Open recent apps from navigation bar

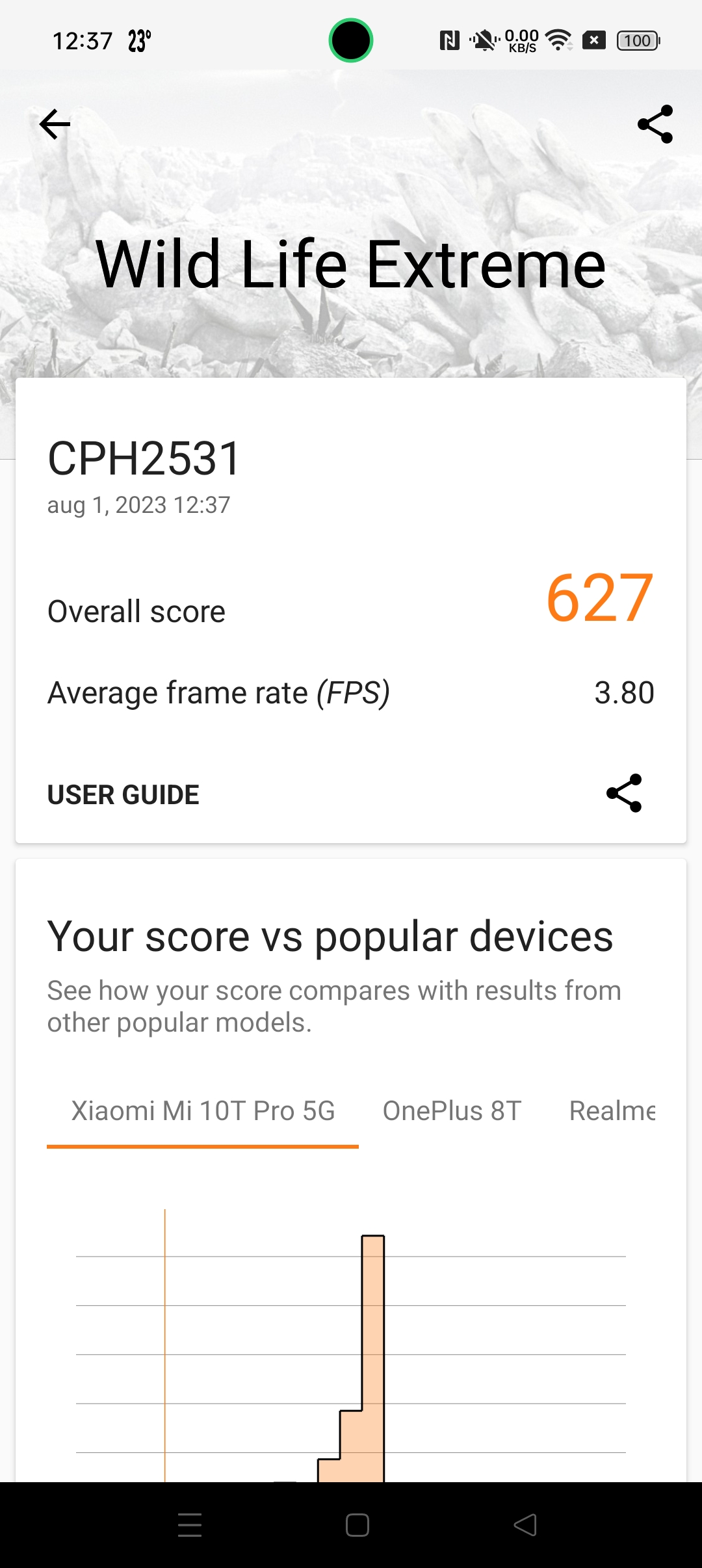tap(190, 1525)
